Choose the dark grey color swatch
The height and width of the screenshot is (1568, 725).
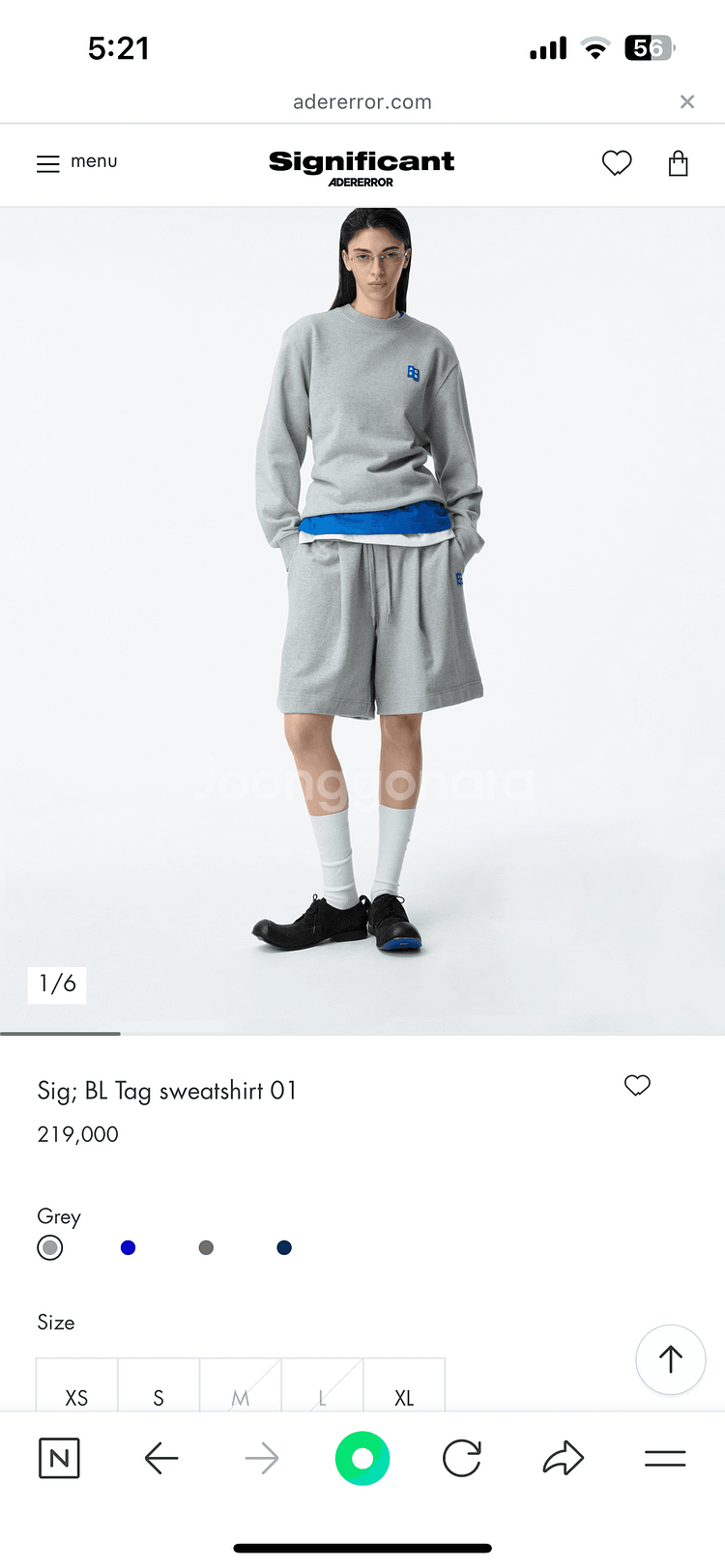click(206, 1247)
